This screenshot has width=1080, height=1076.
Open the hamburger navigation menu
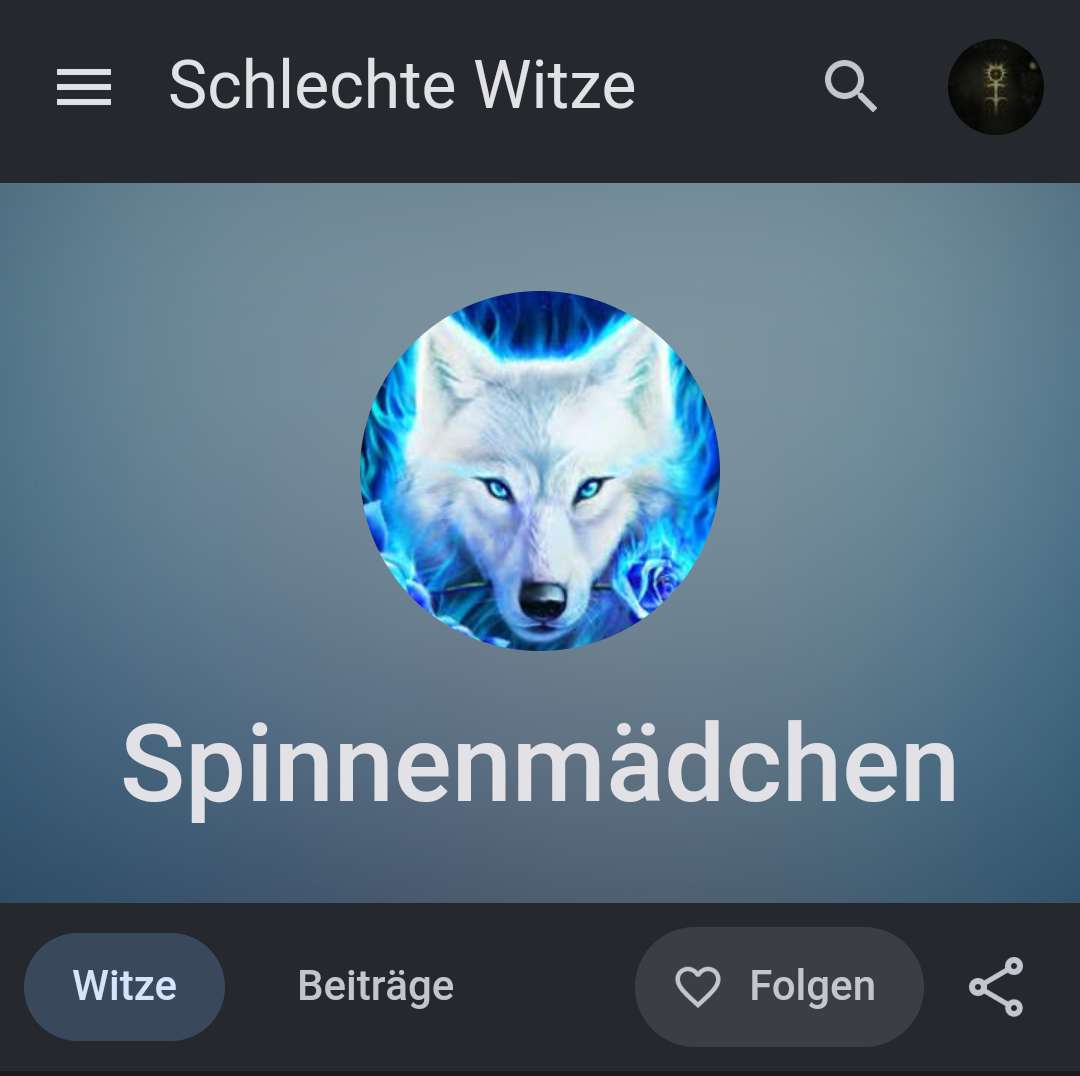coord(84,87)
